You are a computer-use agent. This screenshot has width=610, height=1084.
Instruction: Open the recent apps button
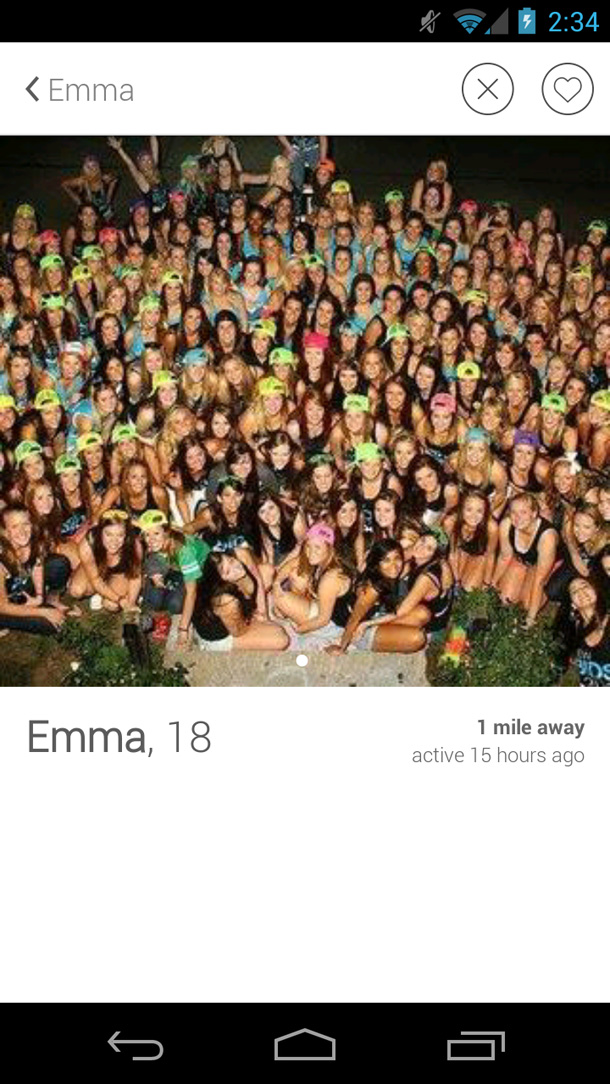475,1046
